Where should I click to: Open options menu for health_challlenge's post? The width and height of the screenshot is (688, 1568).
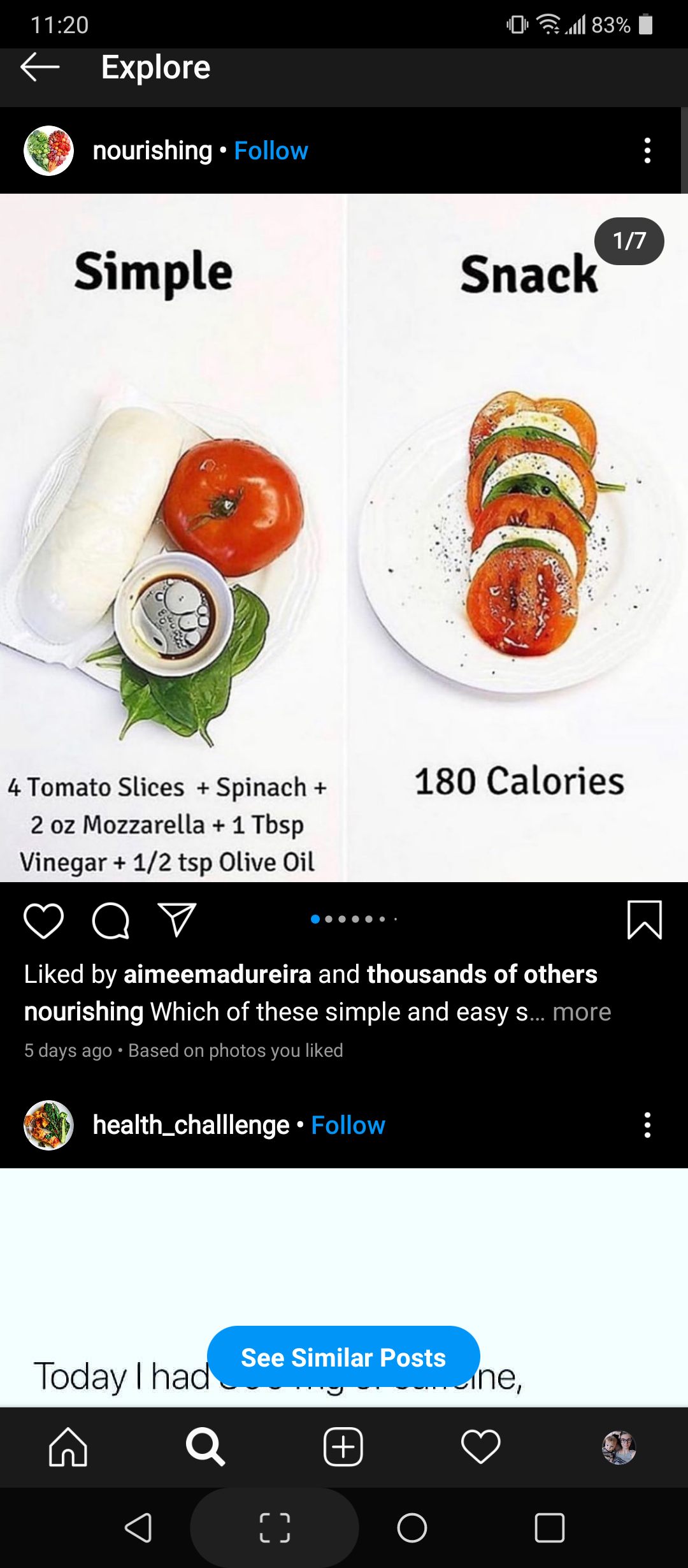click(x=647, y=1125)
